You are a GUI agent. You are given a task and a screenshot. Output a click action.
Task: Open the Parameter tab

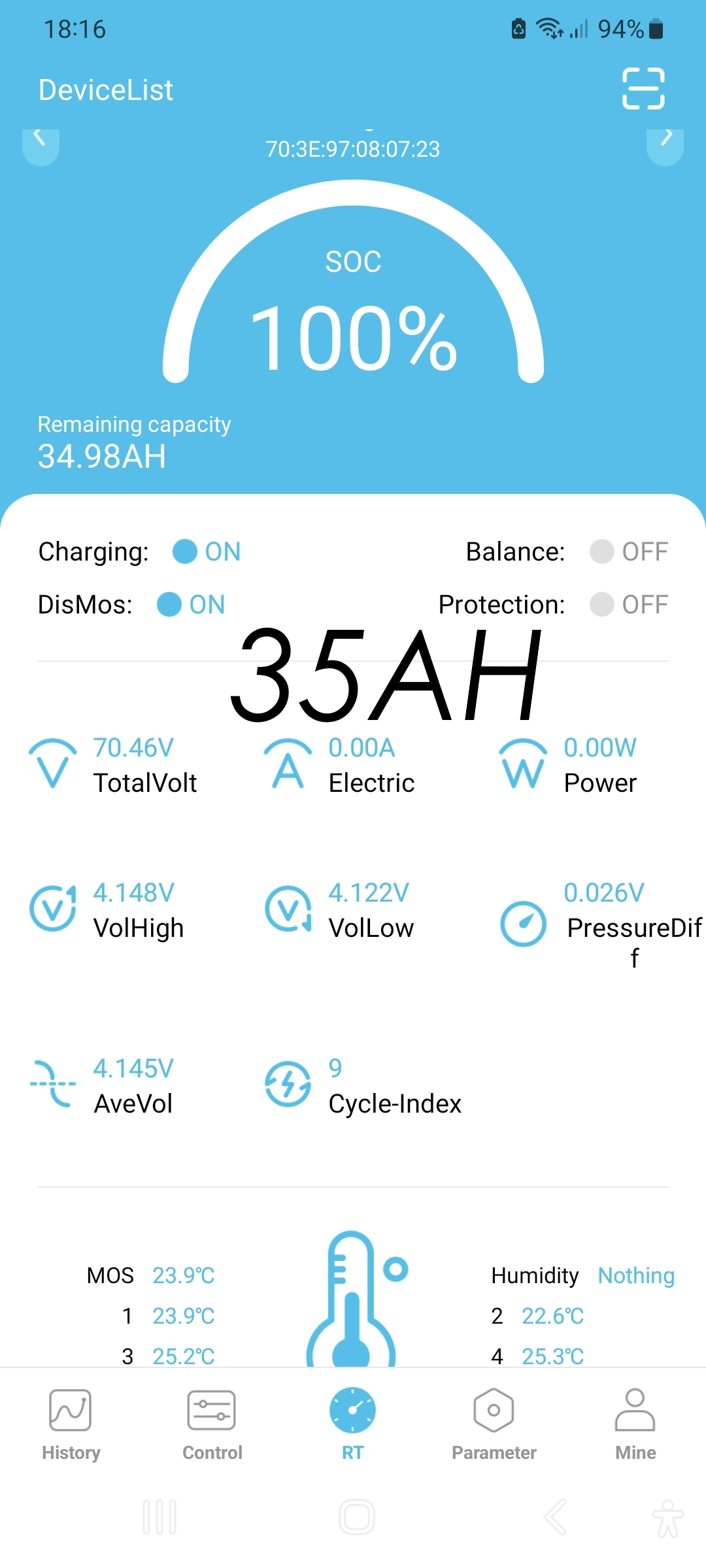tap(494, 1424)
